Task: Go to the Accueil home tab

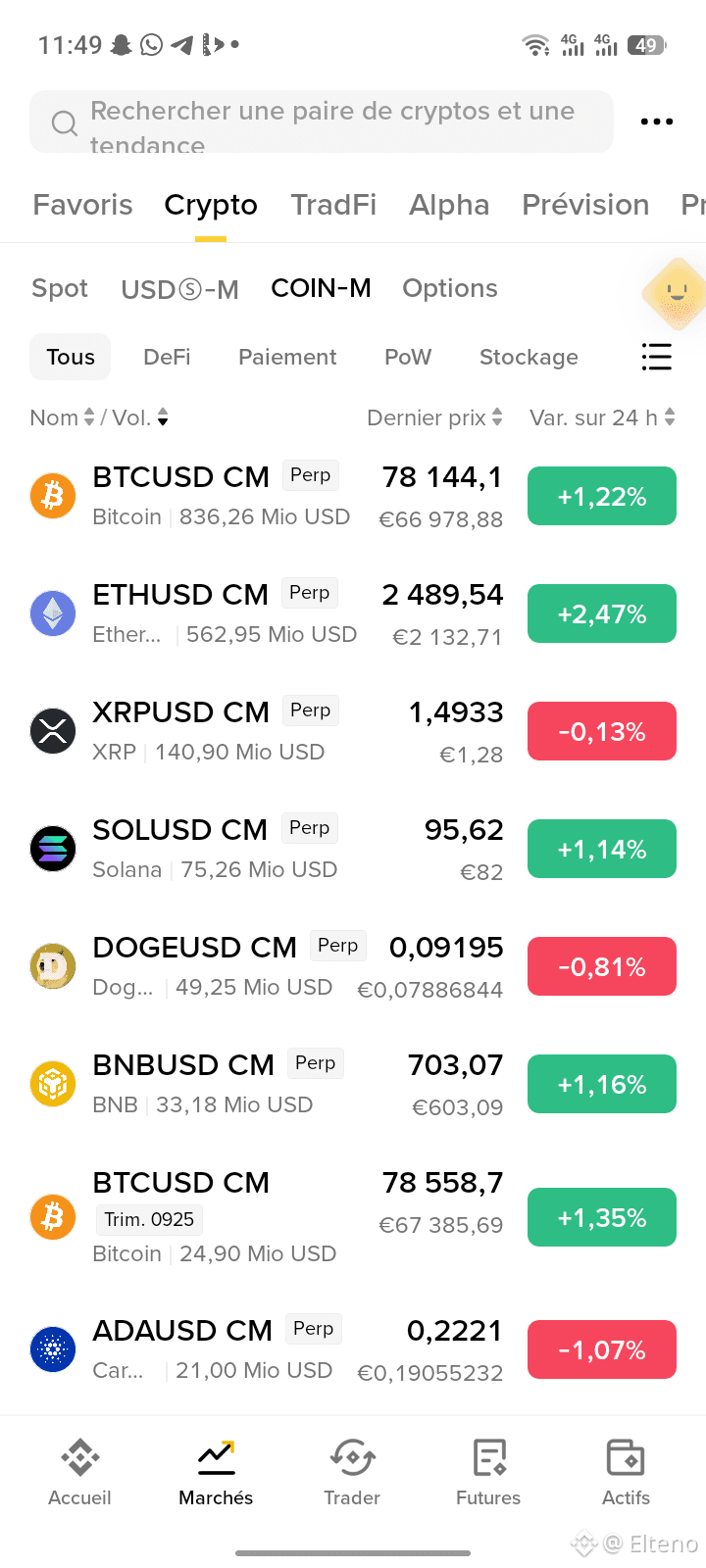Action: coord(79,1472)
